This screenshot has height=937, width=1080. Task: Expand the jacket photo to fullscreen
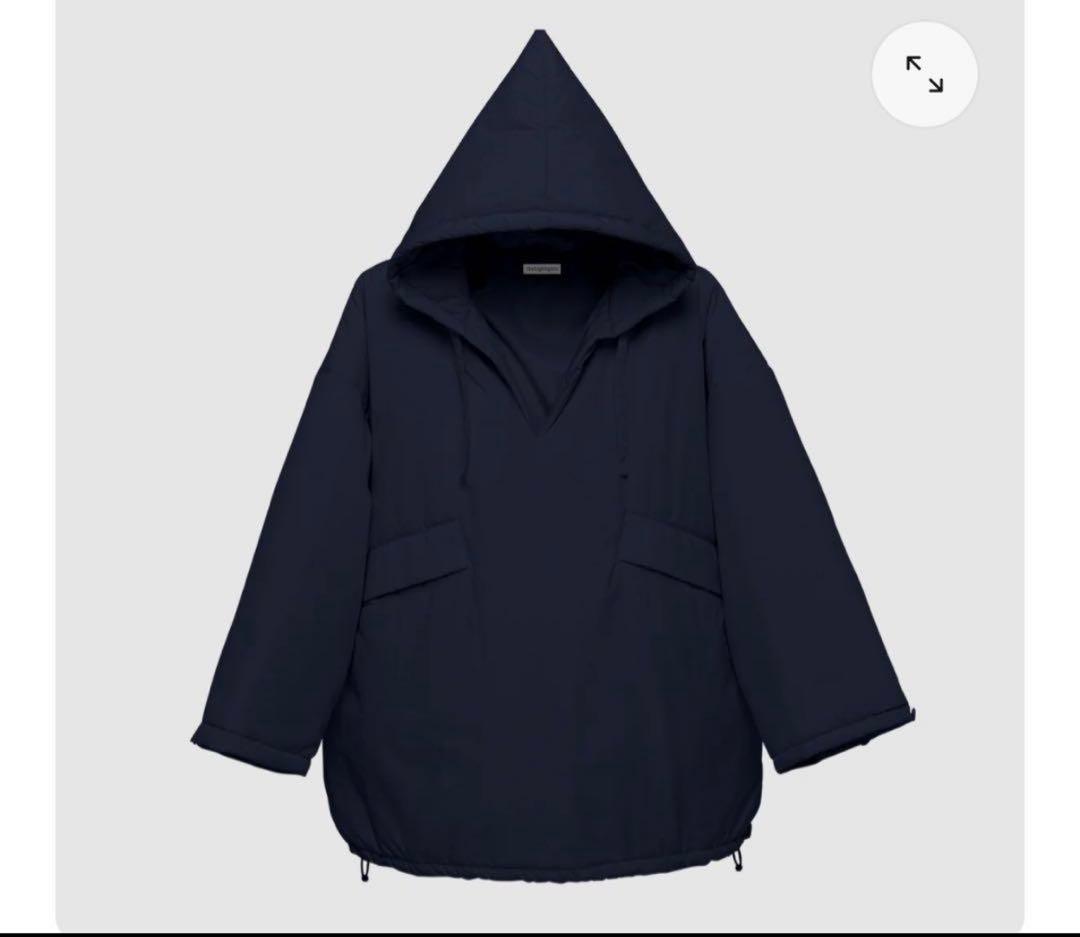tap(924, 74)
